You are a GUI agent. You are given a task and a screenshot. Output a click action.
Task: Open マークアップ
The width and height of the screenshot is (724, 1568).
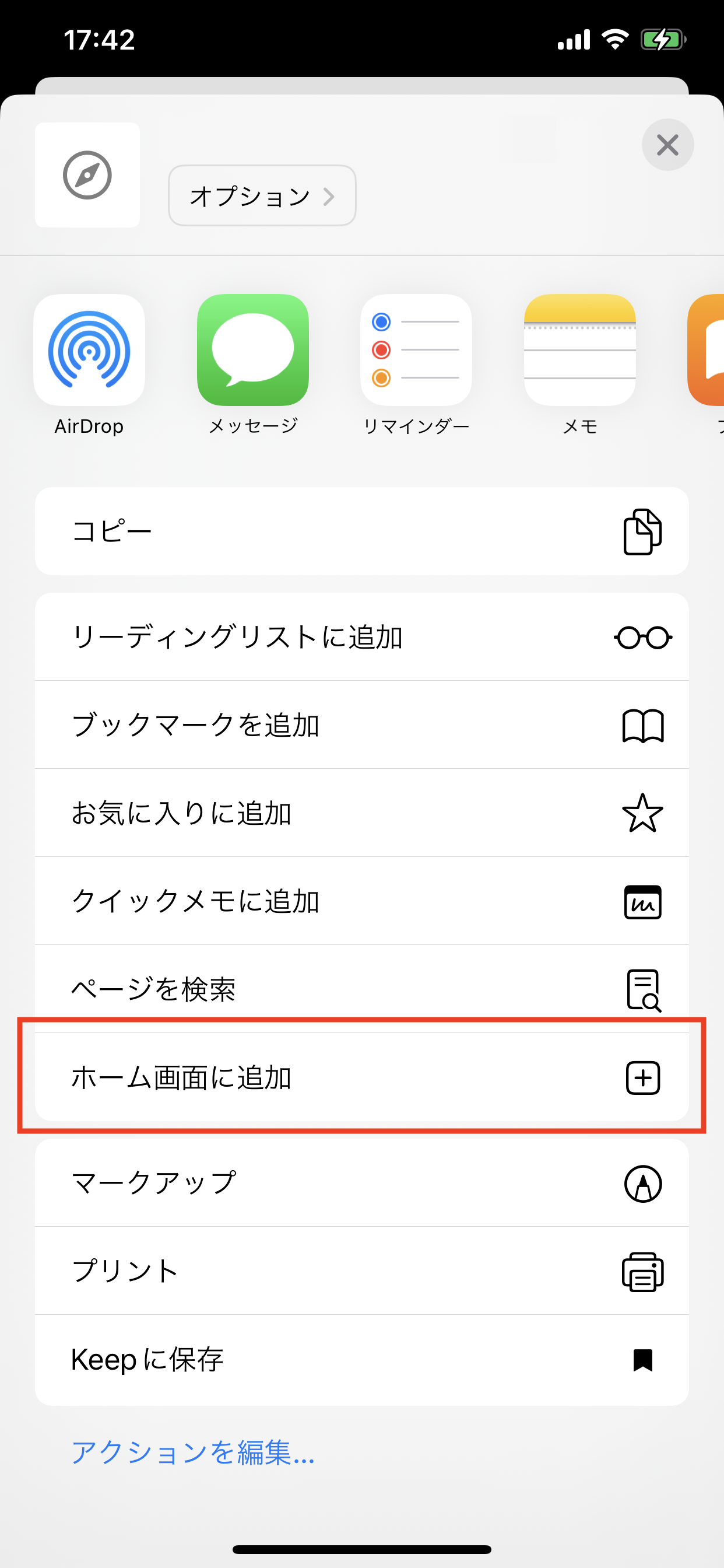click(362, 1182)
